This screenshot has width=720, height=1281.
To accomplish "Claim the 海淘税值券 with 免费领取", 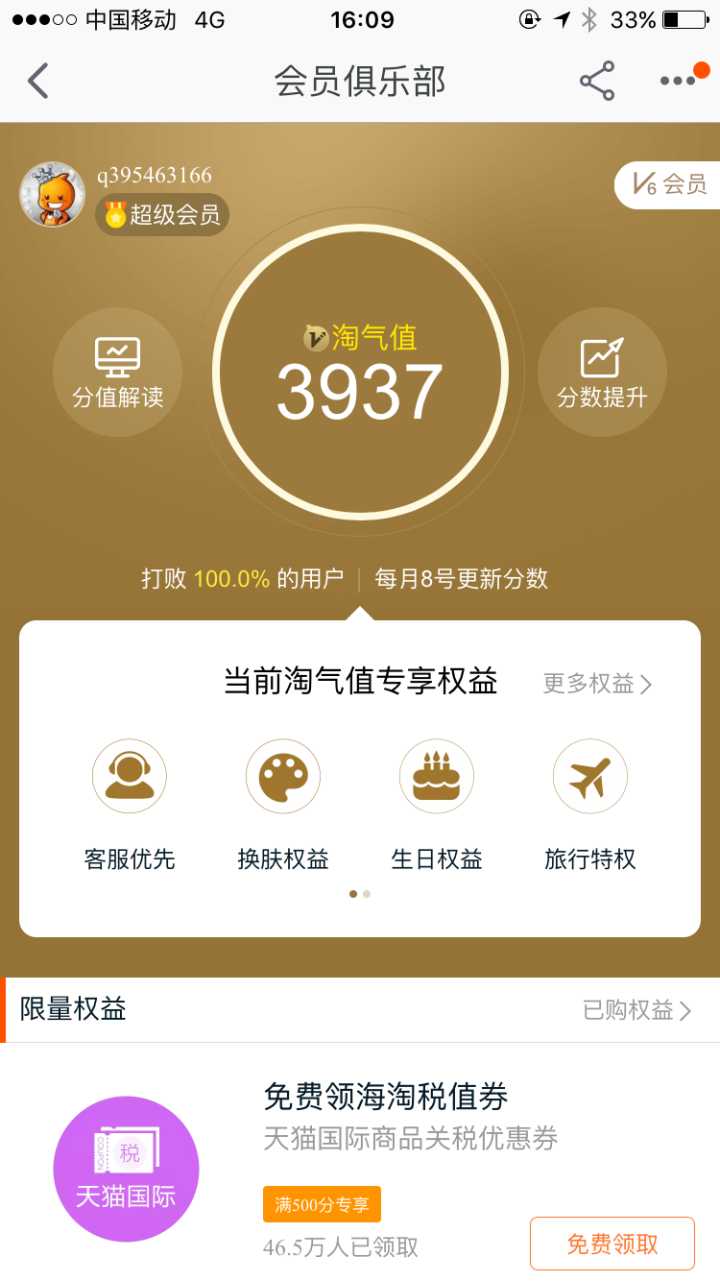I will pyautogui.click(x=612, y=1244).
